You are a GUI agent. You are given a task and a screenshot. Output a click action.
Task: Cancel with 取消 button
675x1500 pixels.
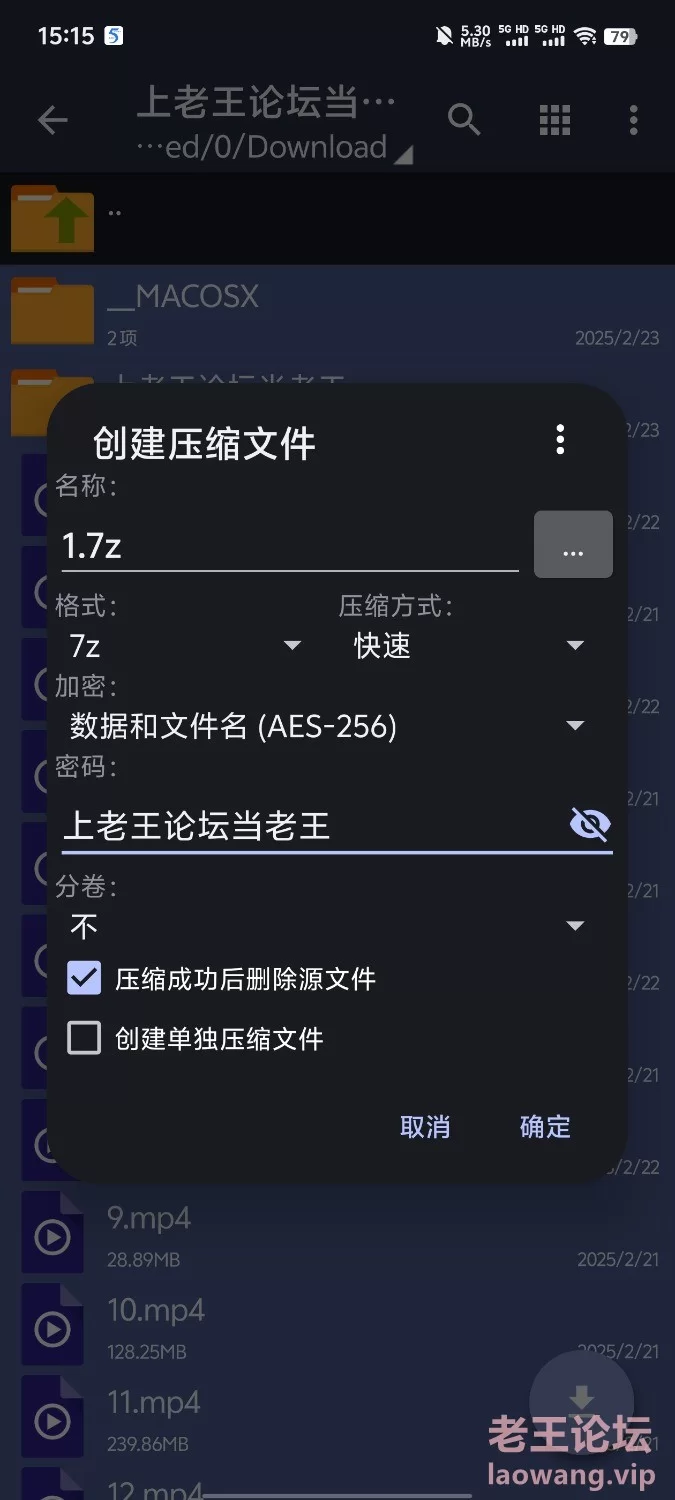pos(425,1127)
